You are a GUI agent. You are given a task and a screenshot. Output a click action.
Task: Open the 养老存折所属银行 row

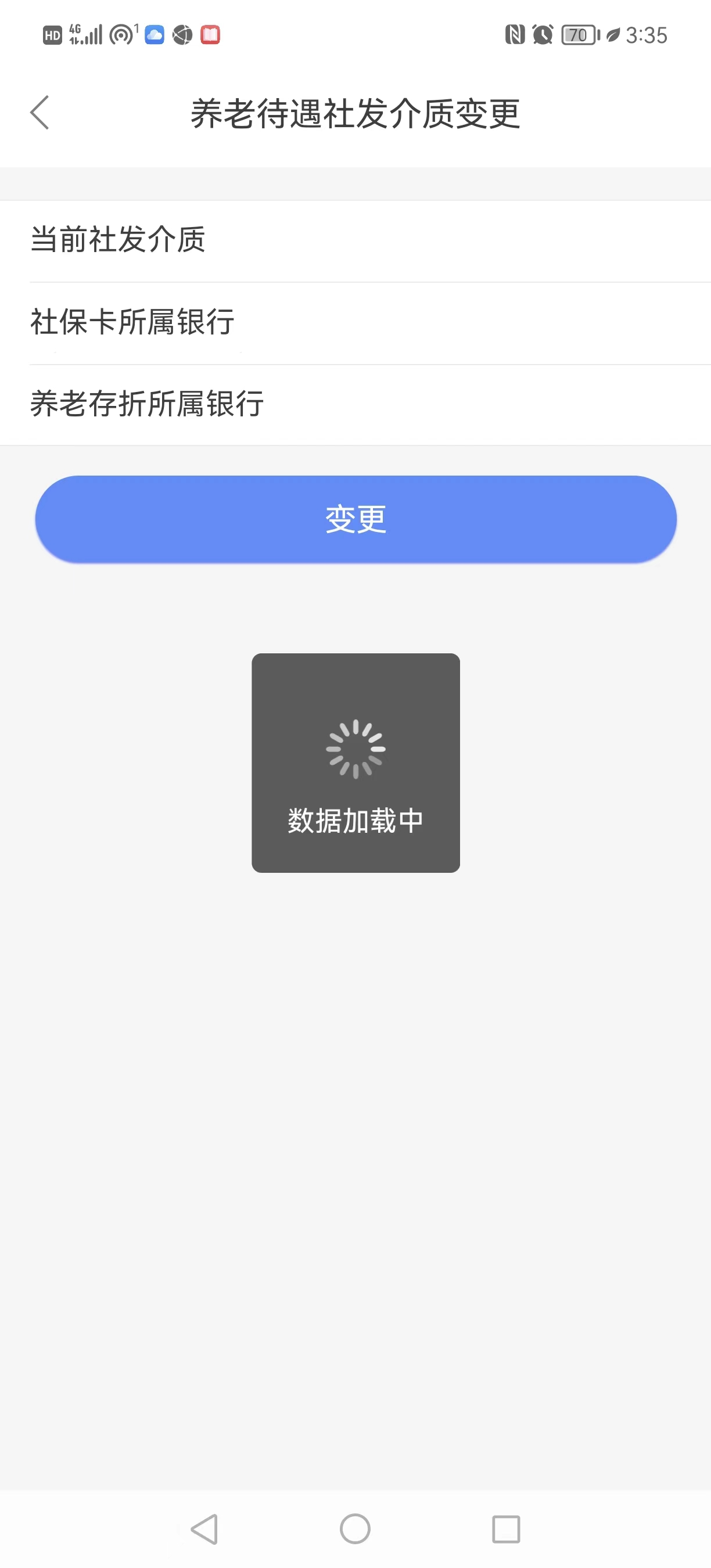tap(355, 404)
